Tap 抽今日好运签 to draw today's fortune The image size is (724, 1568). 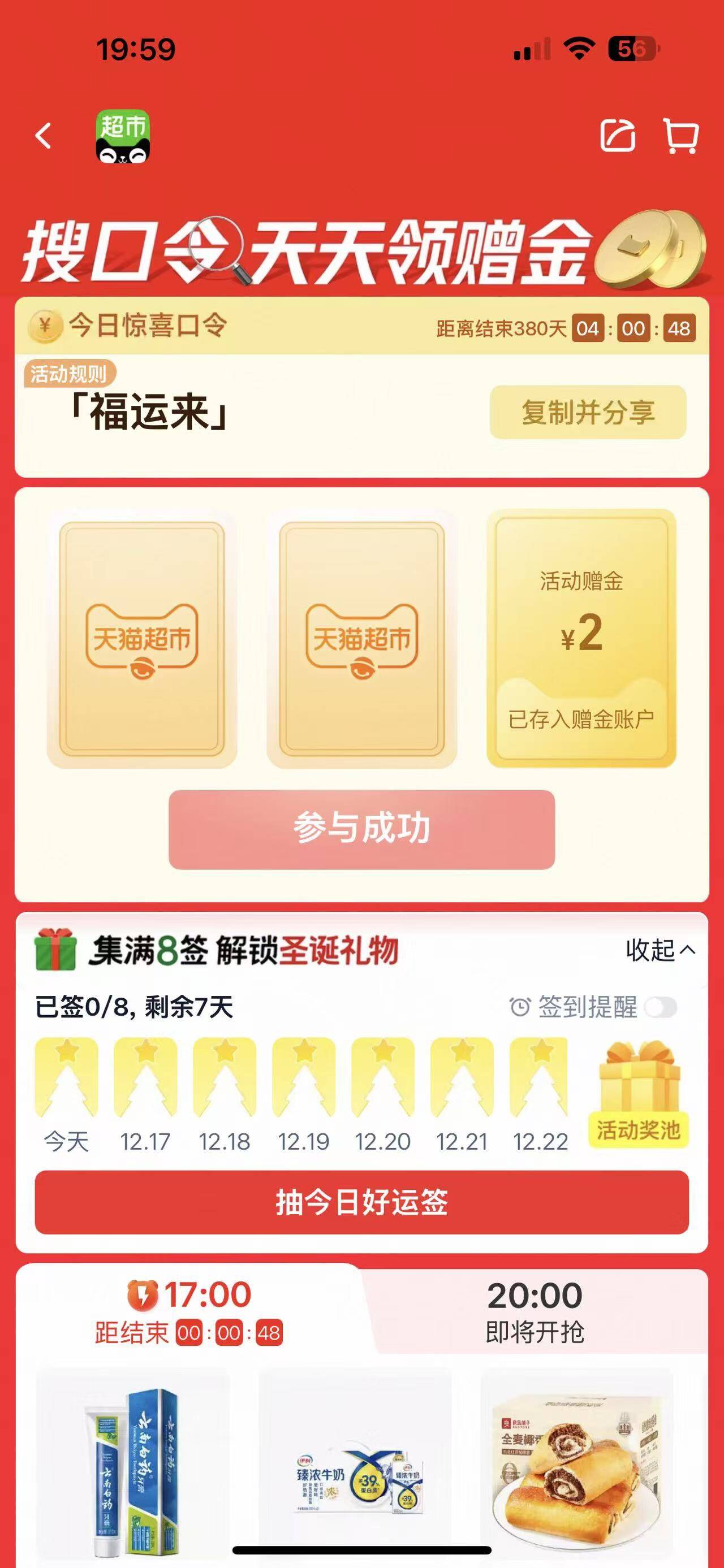(x=361, y=1202)
